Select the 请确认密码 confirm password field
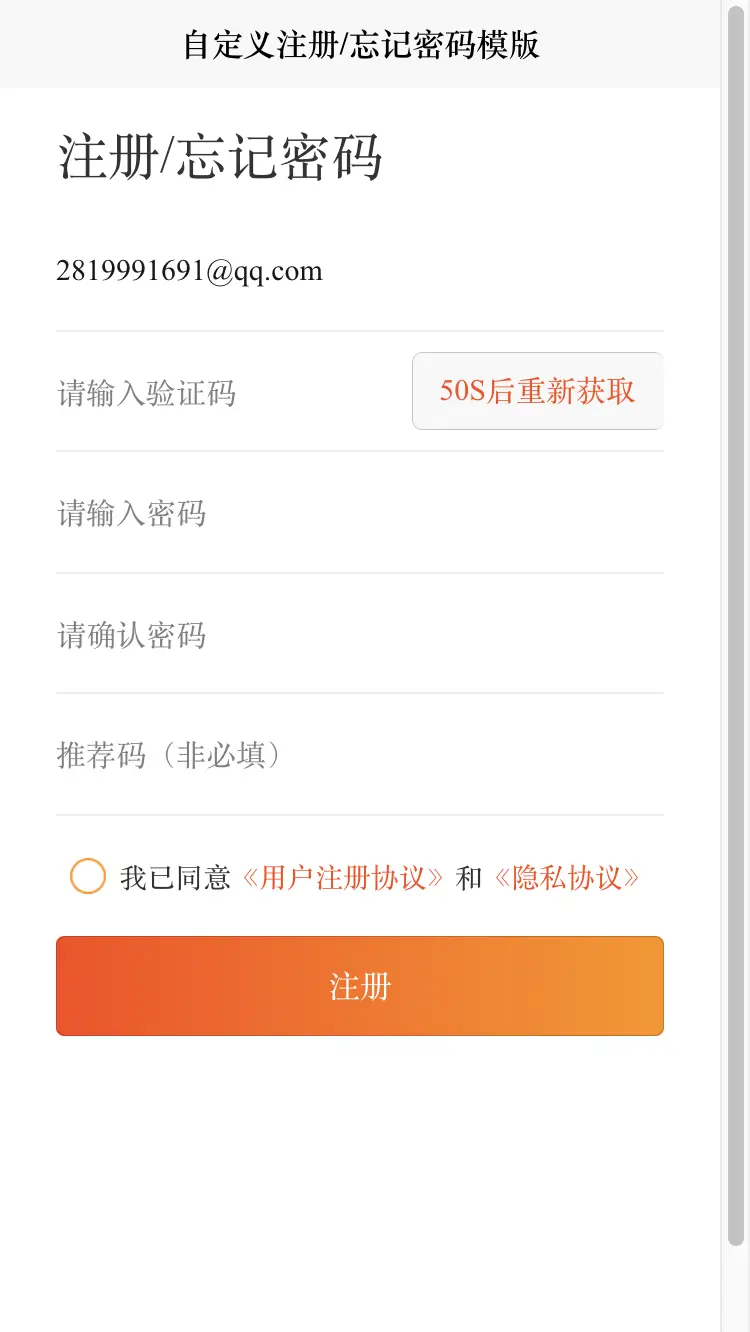 pos(360,634)
